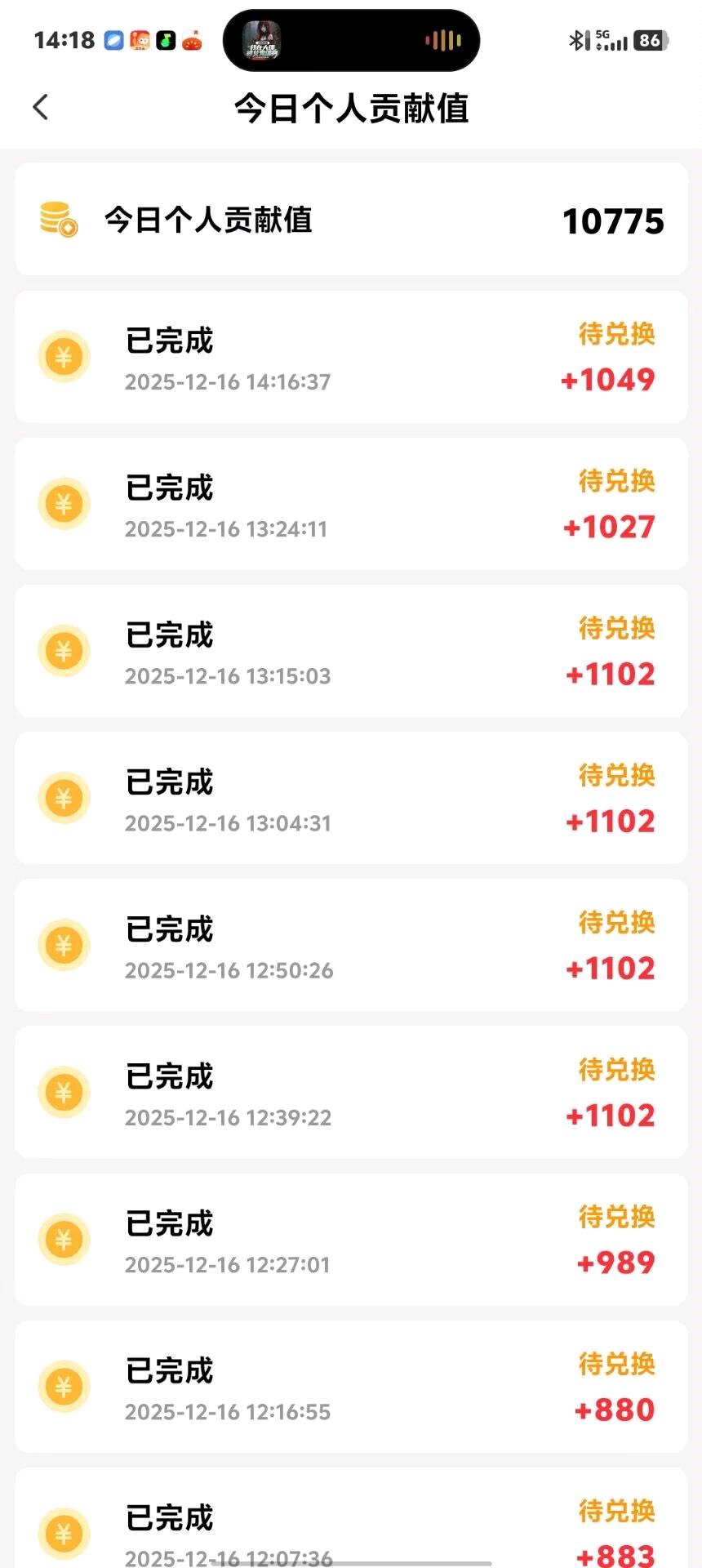Tap the page title 今日个人贡献值
The width and height of the screenshot is (702, 1568).
pos(351,108)
